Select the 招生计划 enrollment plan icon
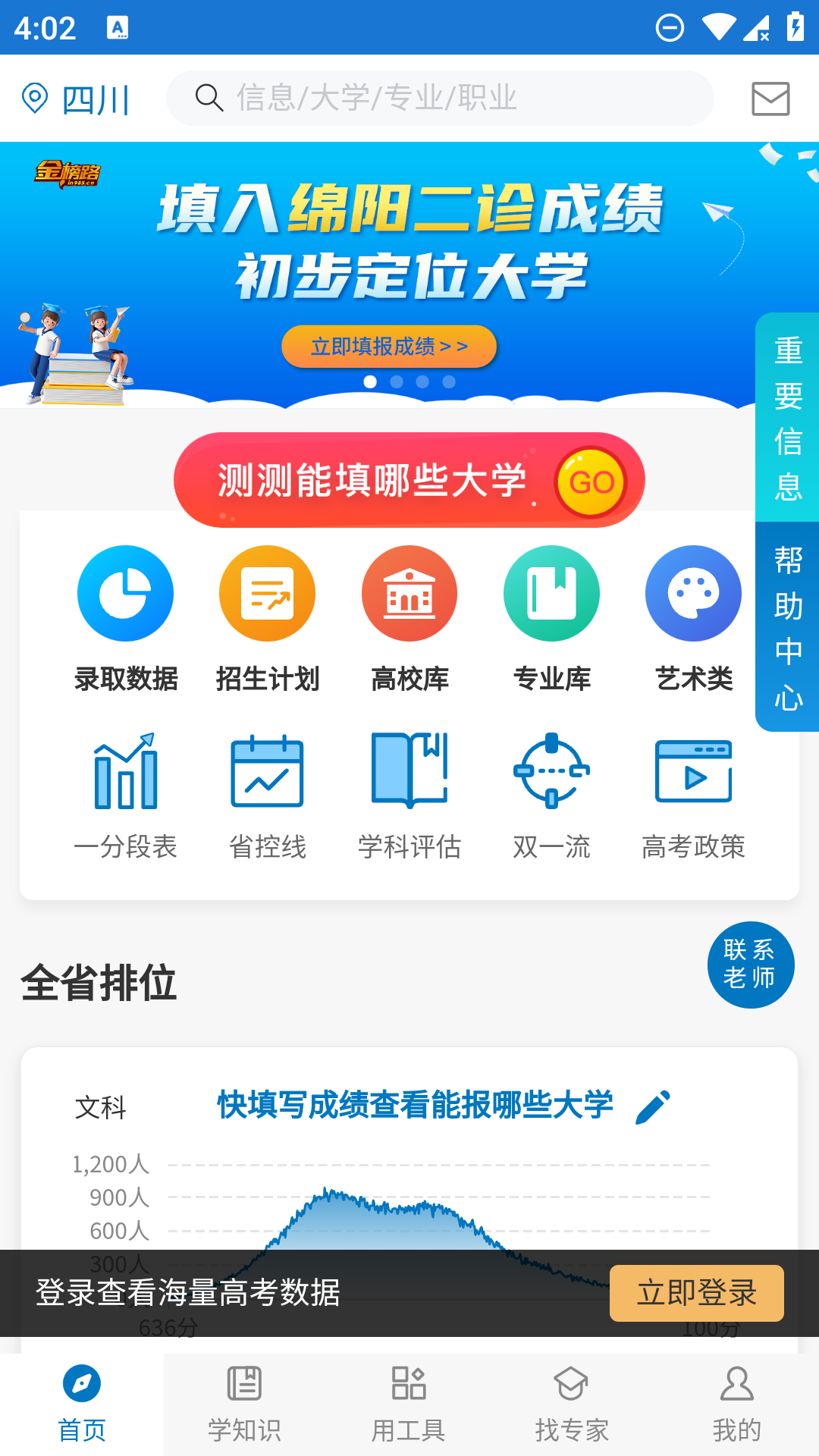 [267, 594]
